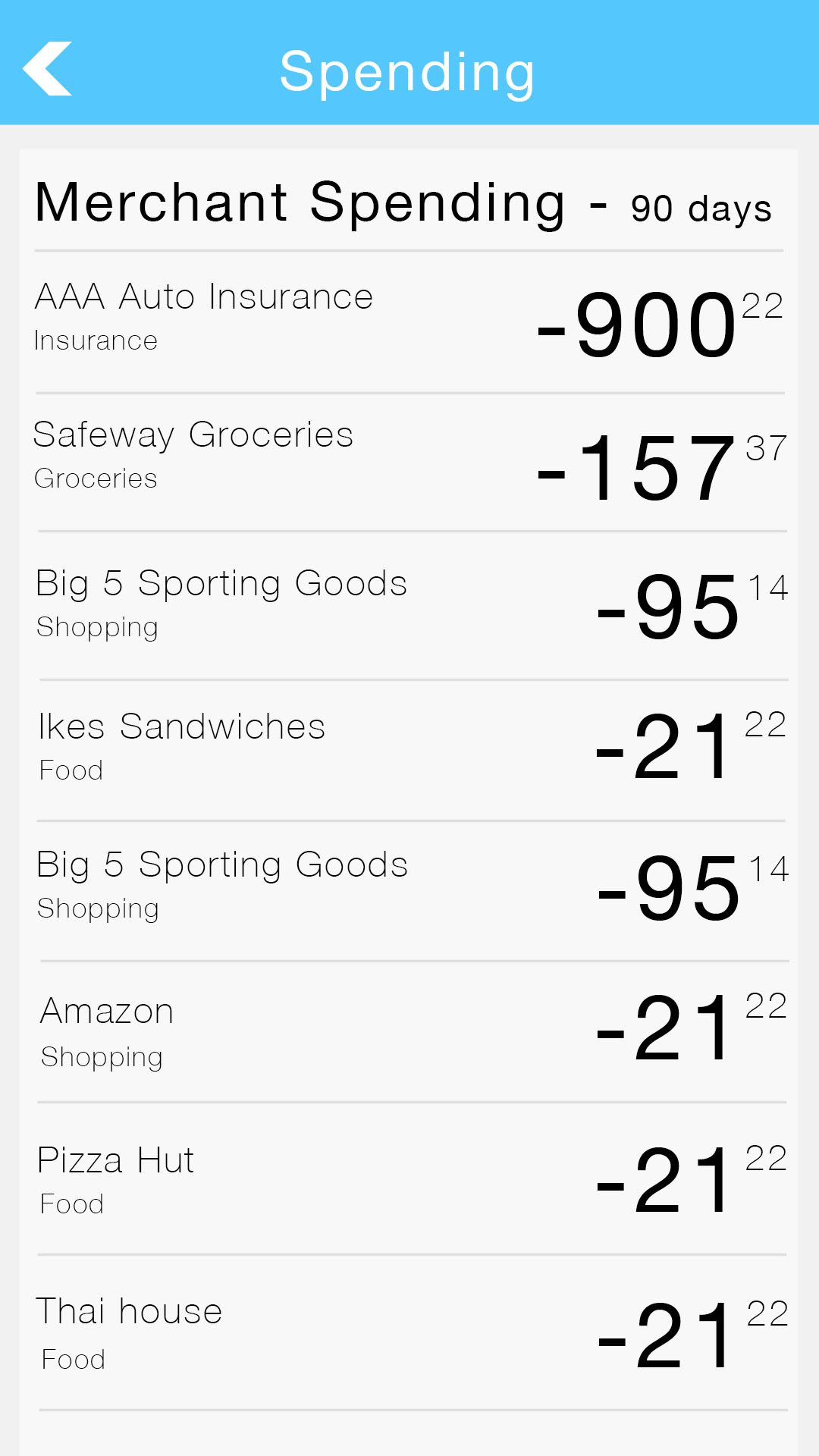The width and height of the screenshot is (819, 1456).
Task: Show Thai house spending details
Action: click(409, 1333)
